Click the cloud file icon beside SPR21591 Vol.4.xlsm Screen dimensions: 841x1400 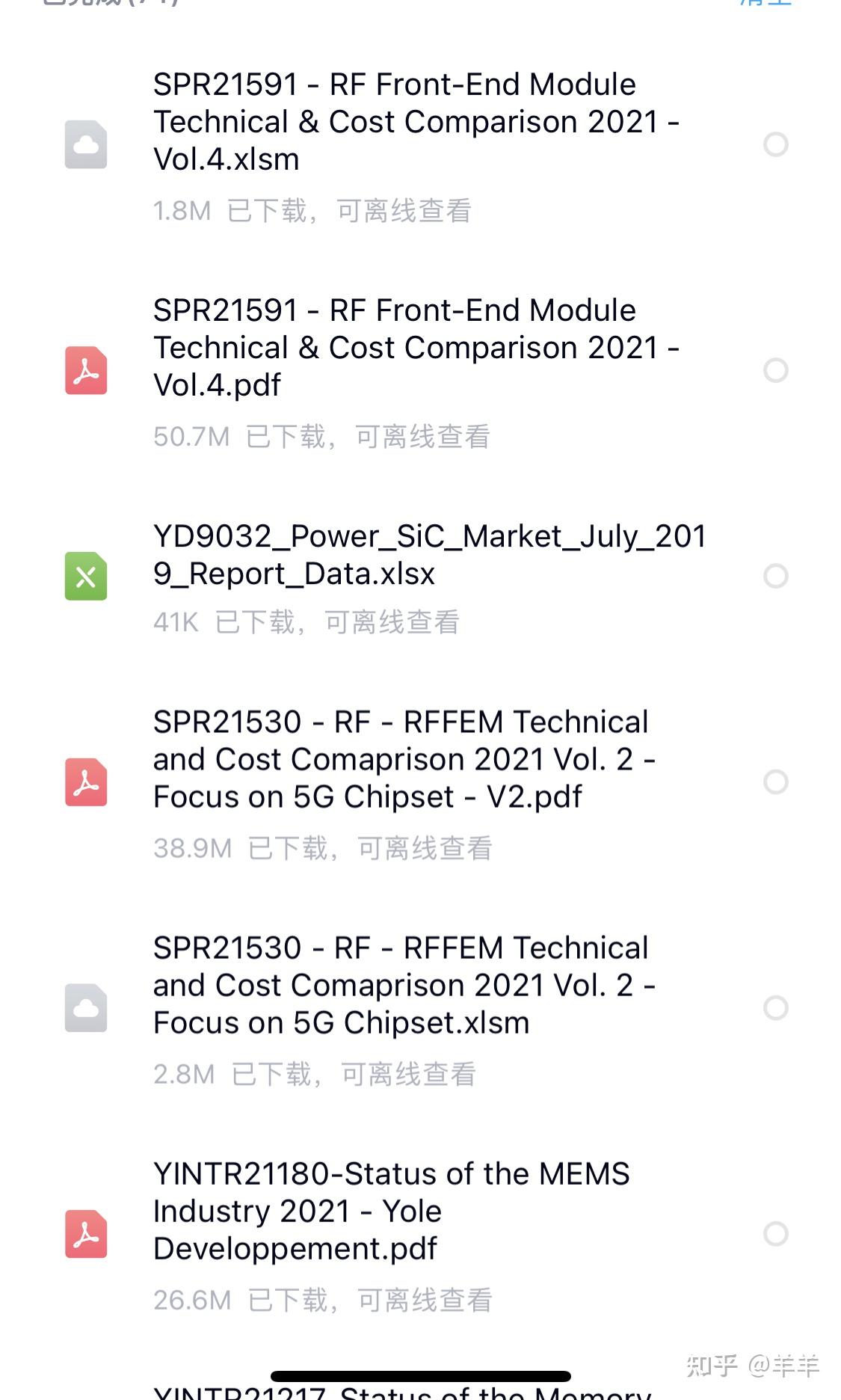[x=87, y=144]
